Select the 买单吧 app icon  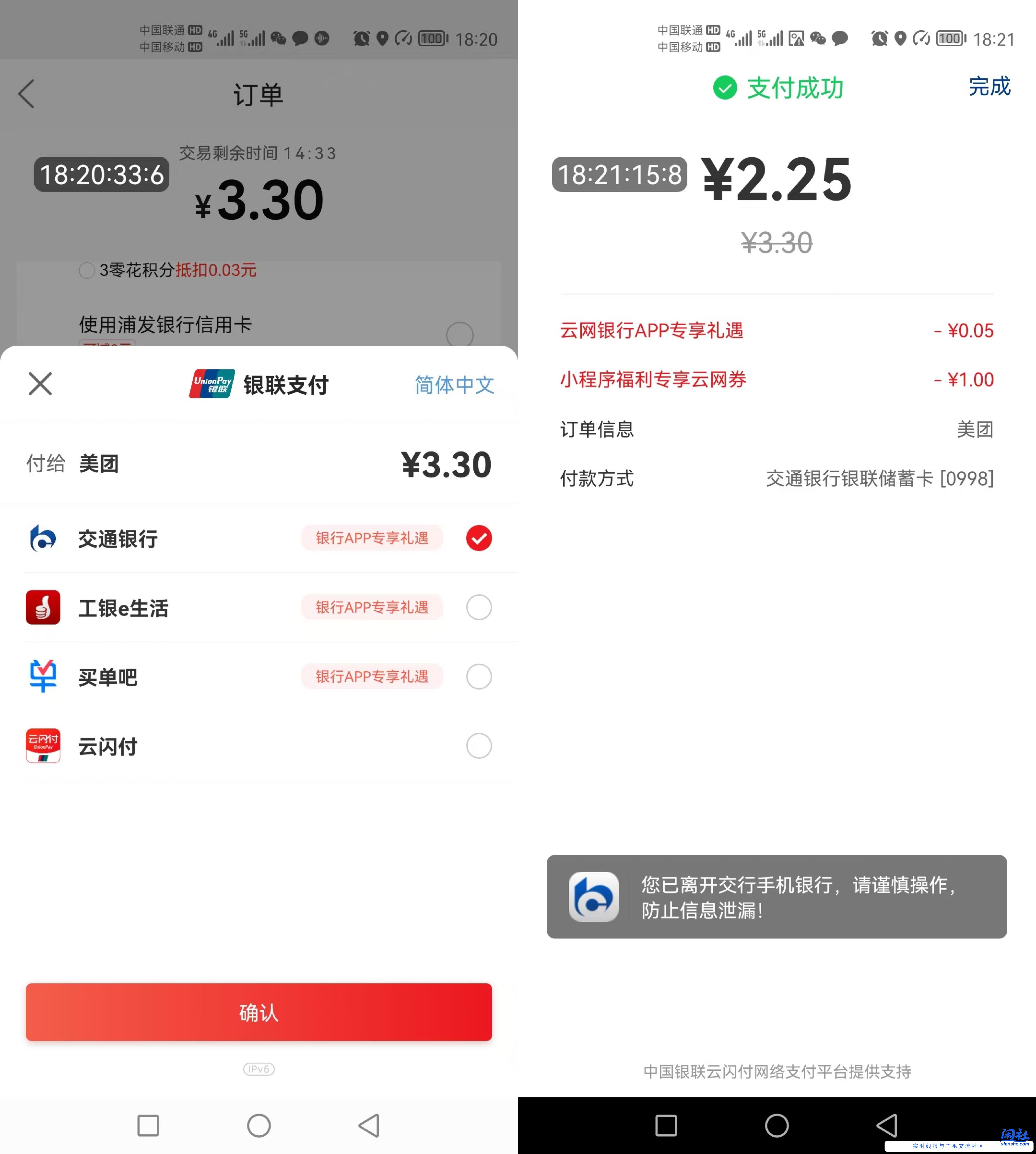[43, 677]
